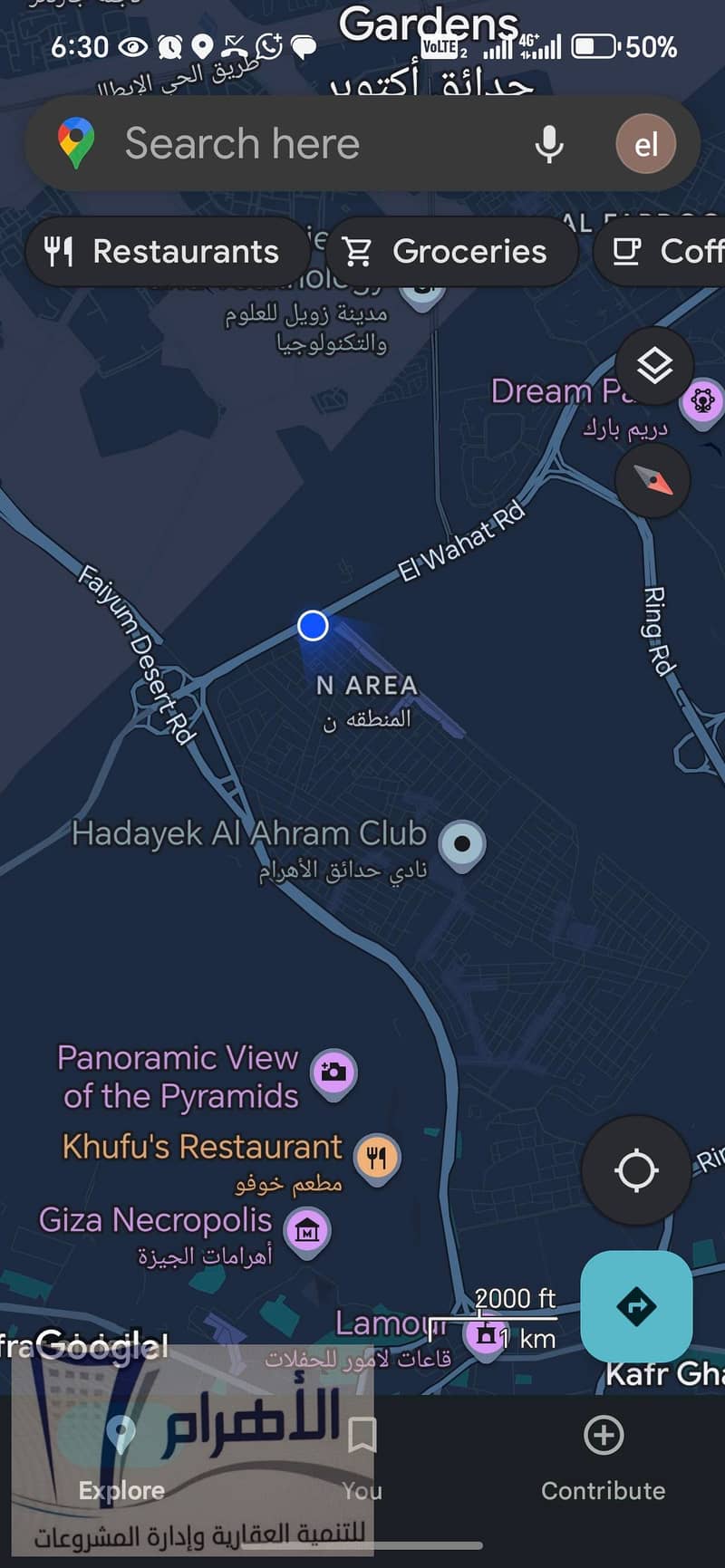Viewport: 725px width, 1568px height.
Task: Switch to the Contribute tab
Action: tap(603, 1458)
